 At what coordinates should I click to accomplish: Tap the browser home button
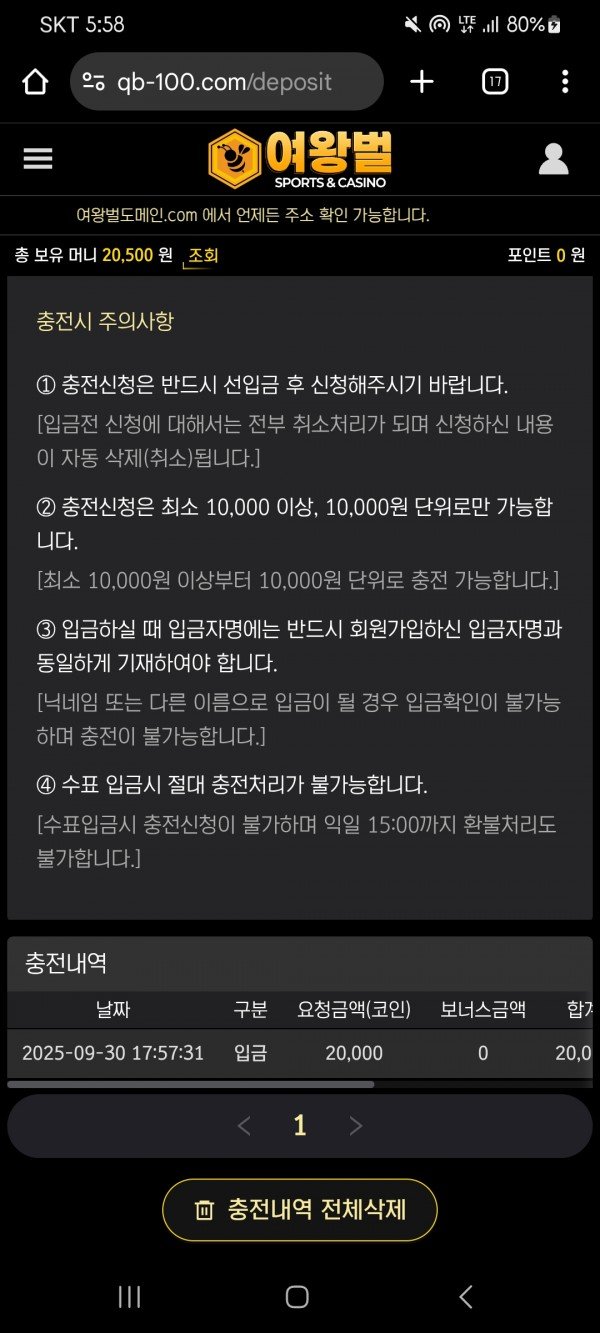tap(35, 82)
